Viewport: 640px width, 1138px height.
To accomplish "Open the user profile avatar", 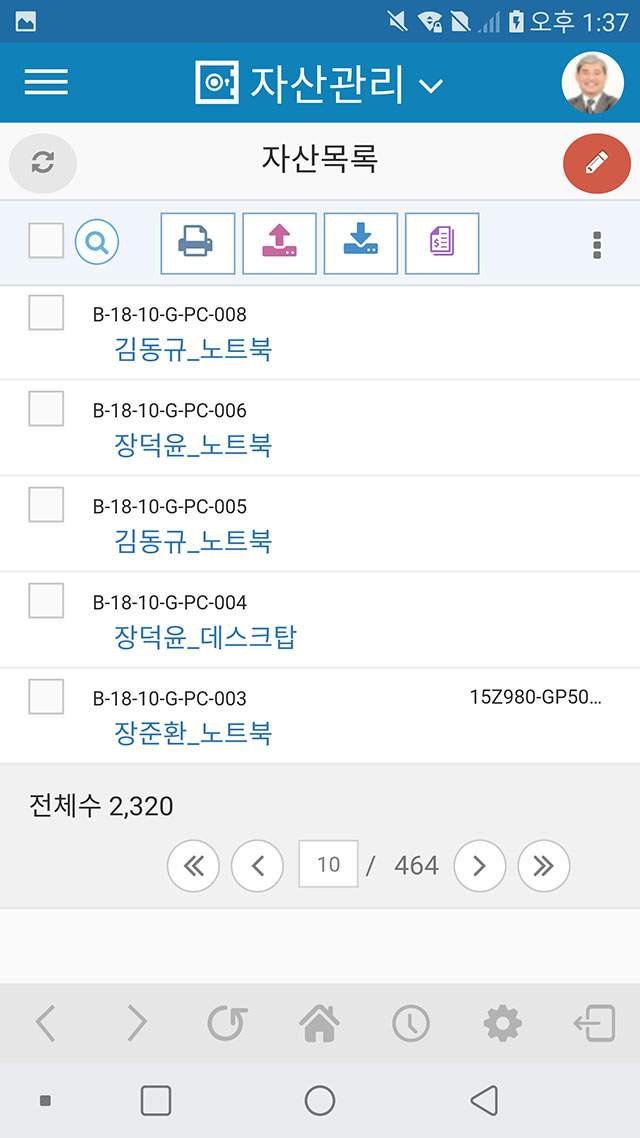I will pos(592,83).
